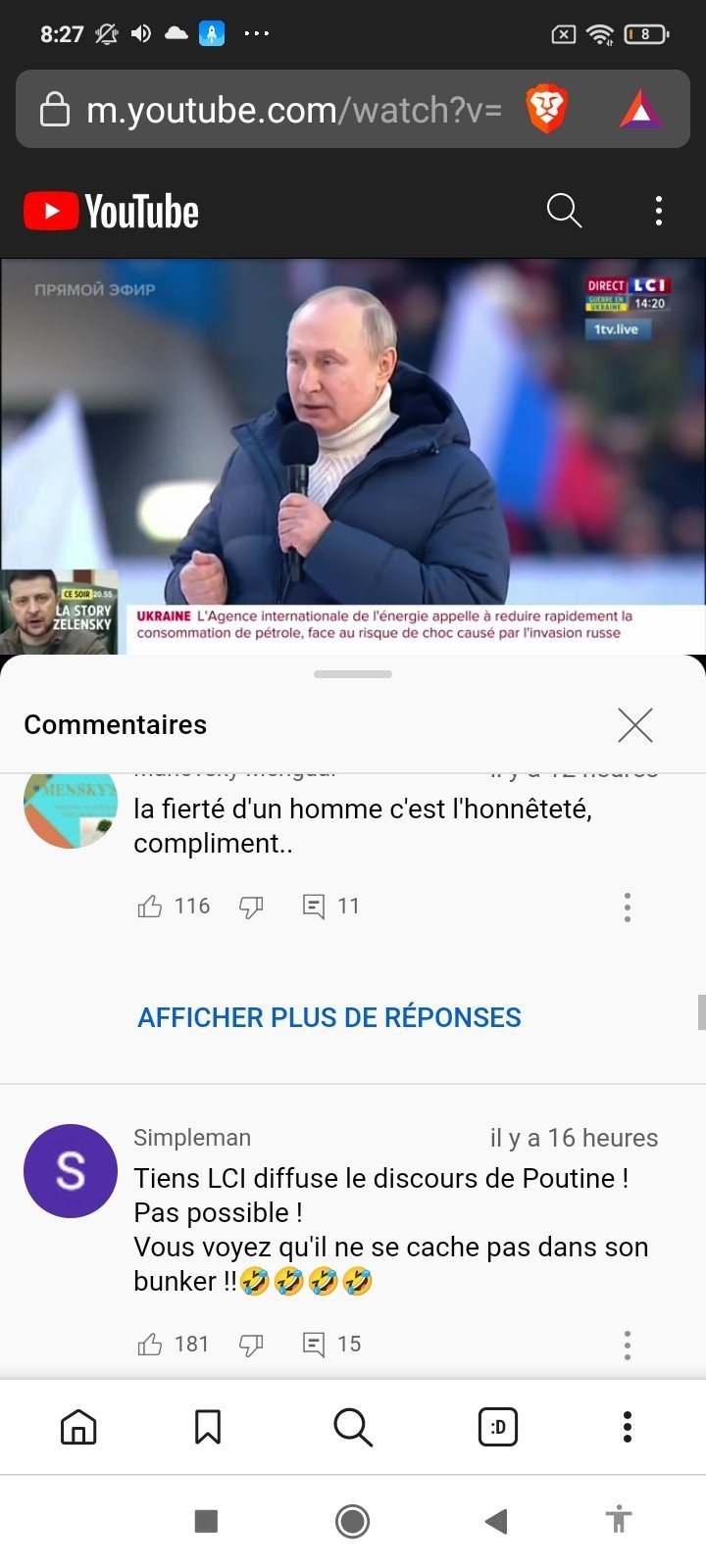Go back using system back button
Viewport: 706px width, 1568px height.
pos(496,1521)
